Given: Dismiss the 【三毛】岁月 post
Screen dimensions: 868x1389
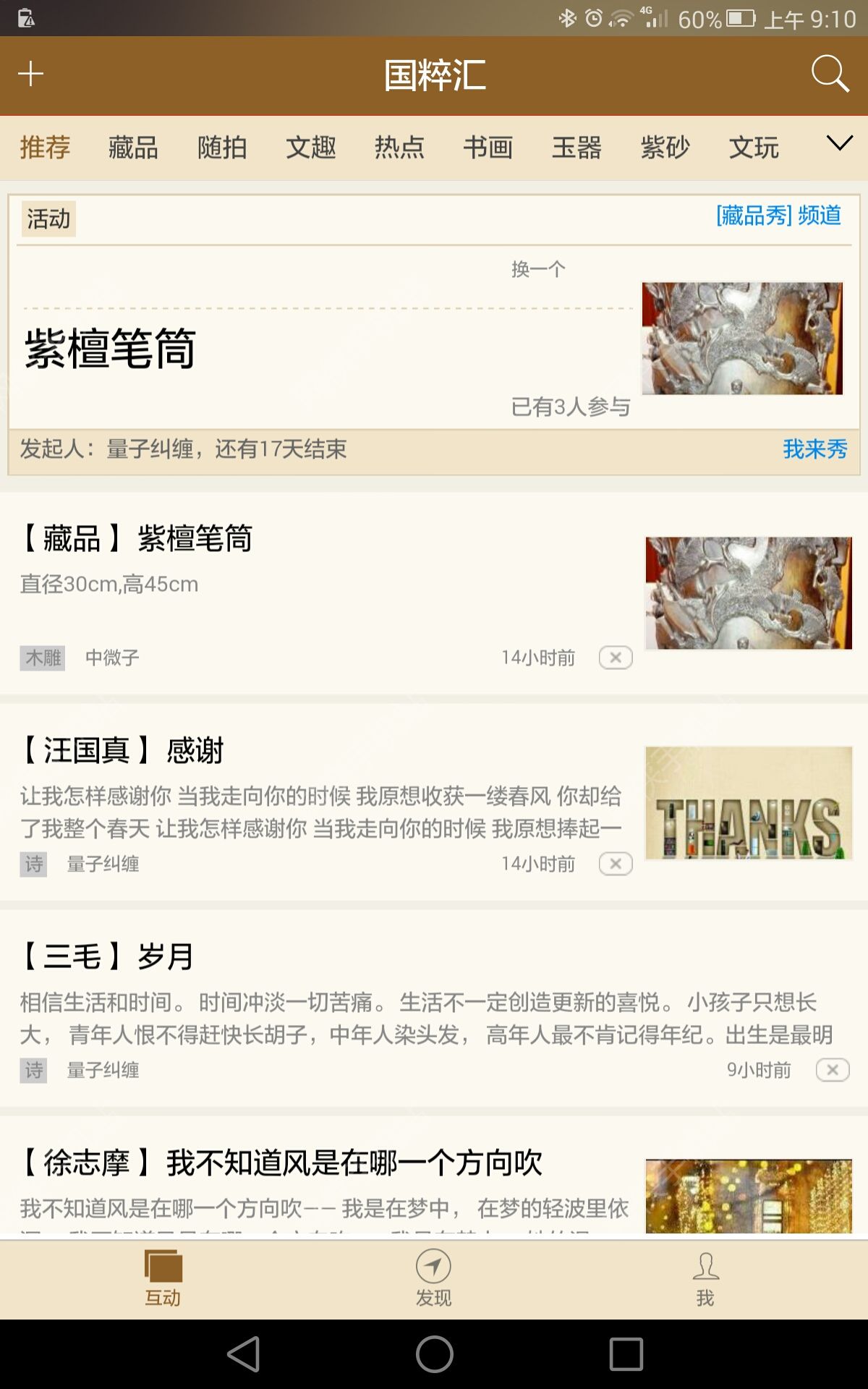Looking at the screenshot, I should [x=833, y=1070].
